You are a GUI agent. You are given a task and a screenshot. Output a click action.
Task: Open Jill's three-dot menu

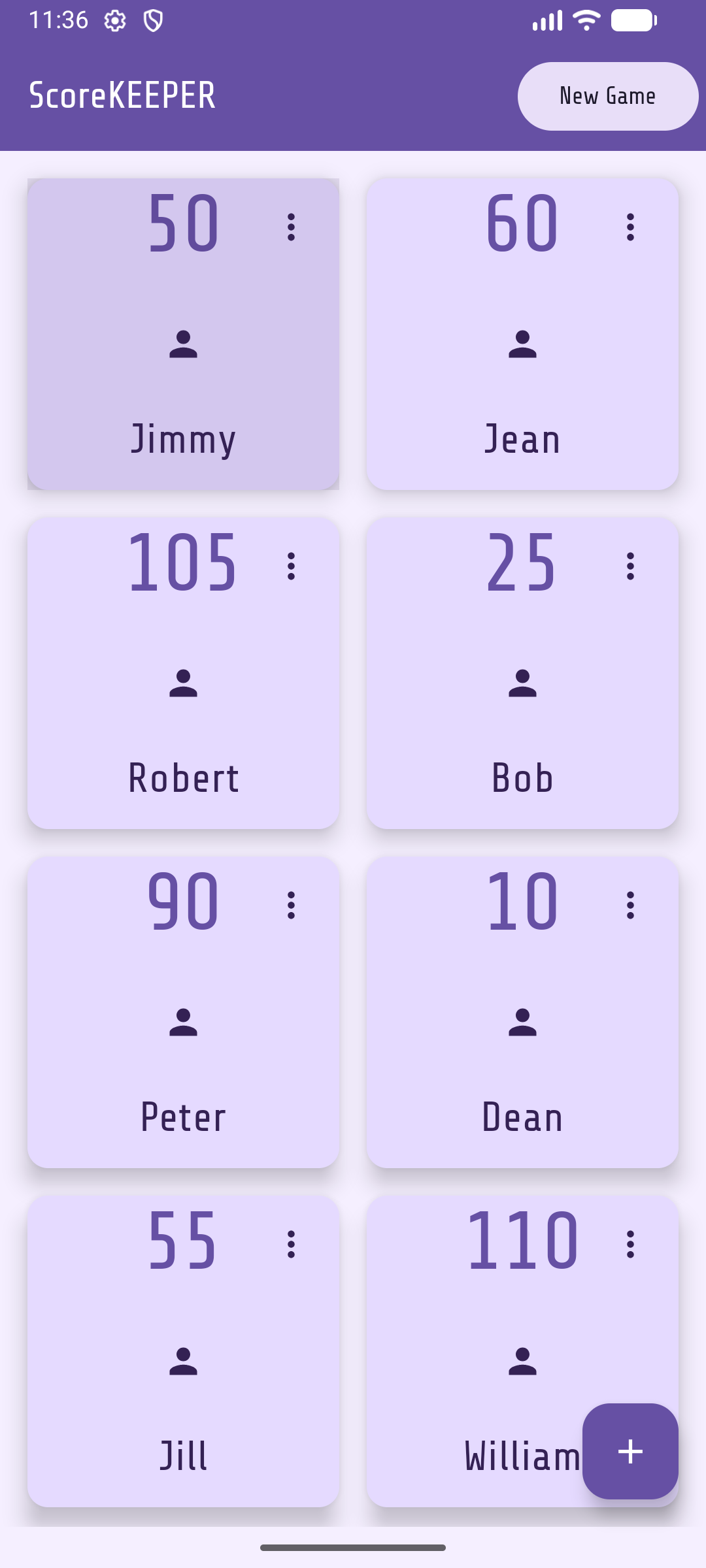point(291,1244)
